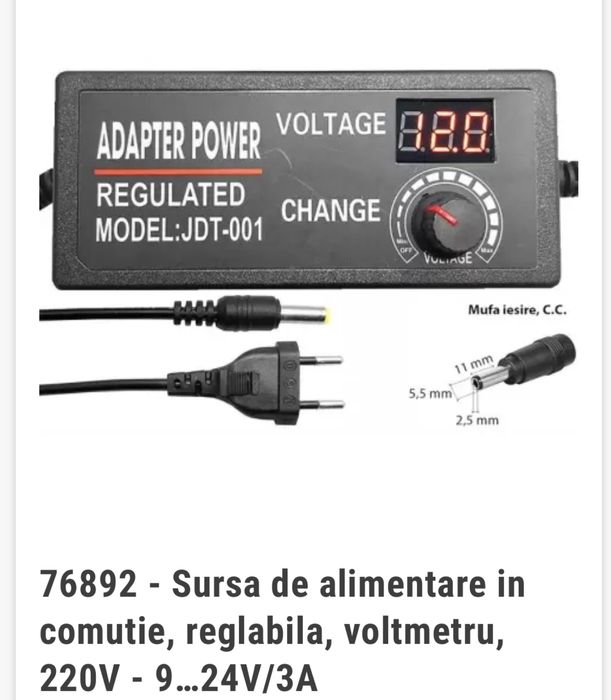Open the power adapter product image
The width and height of the screenshot is (611, 700).
pyautogui.click(x=308, y=248)
